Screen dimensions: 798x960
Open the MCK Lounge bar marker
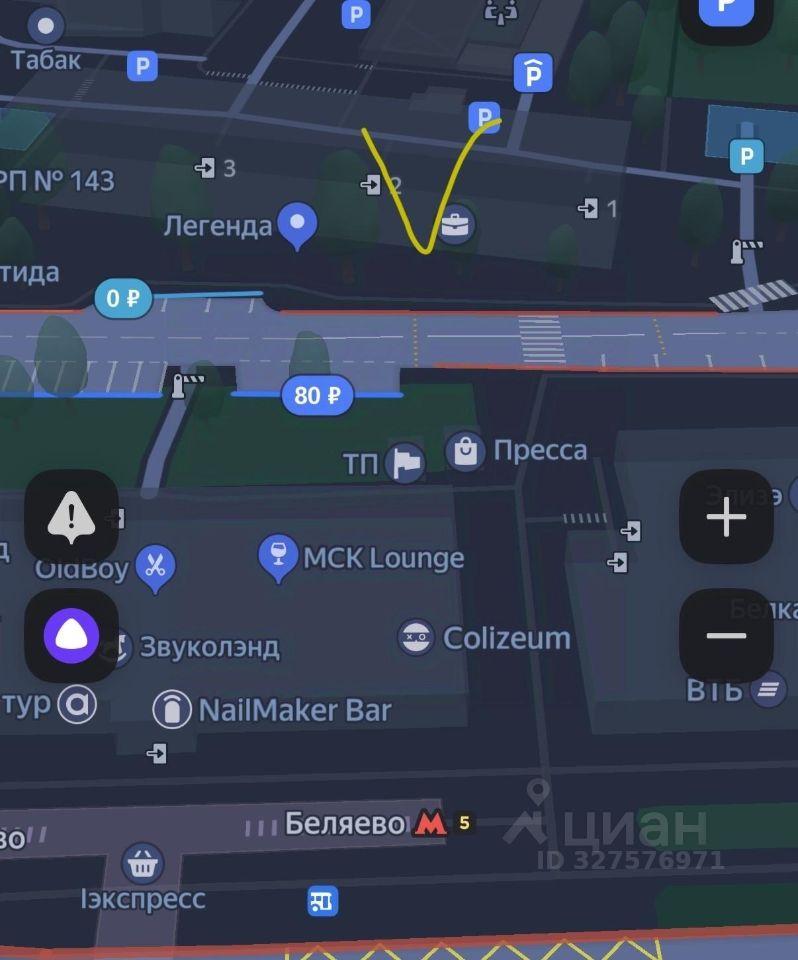coord(277,556)
